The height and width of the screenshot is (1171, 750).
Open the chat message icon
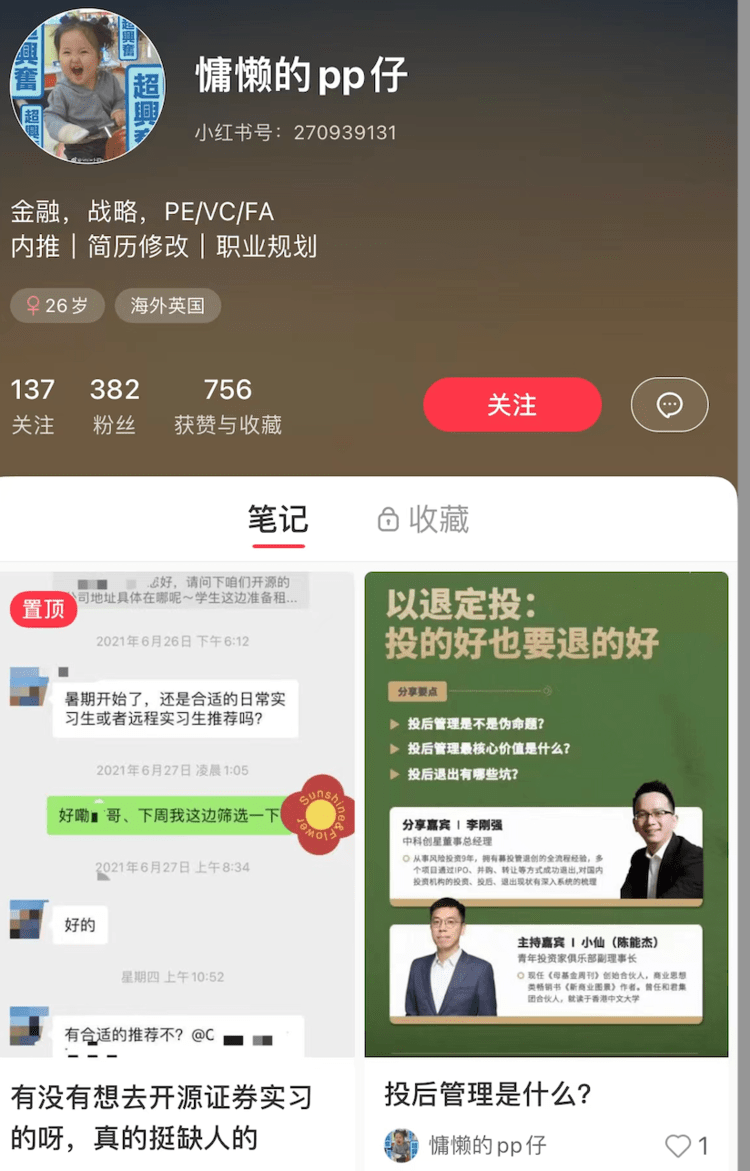(669, 405)
